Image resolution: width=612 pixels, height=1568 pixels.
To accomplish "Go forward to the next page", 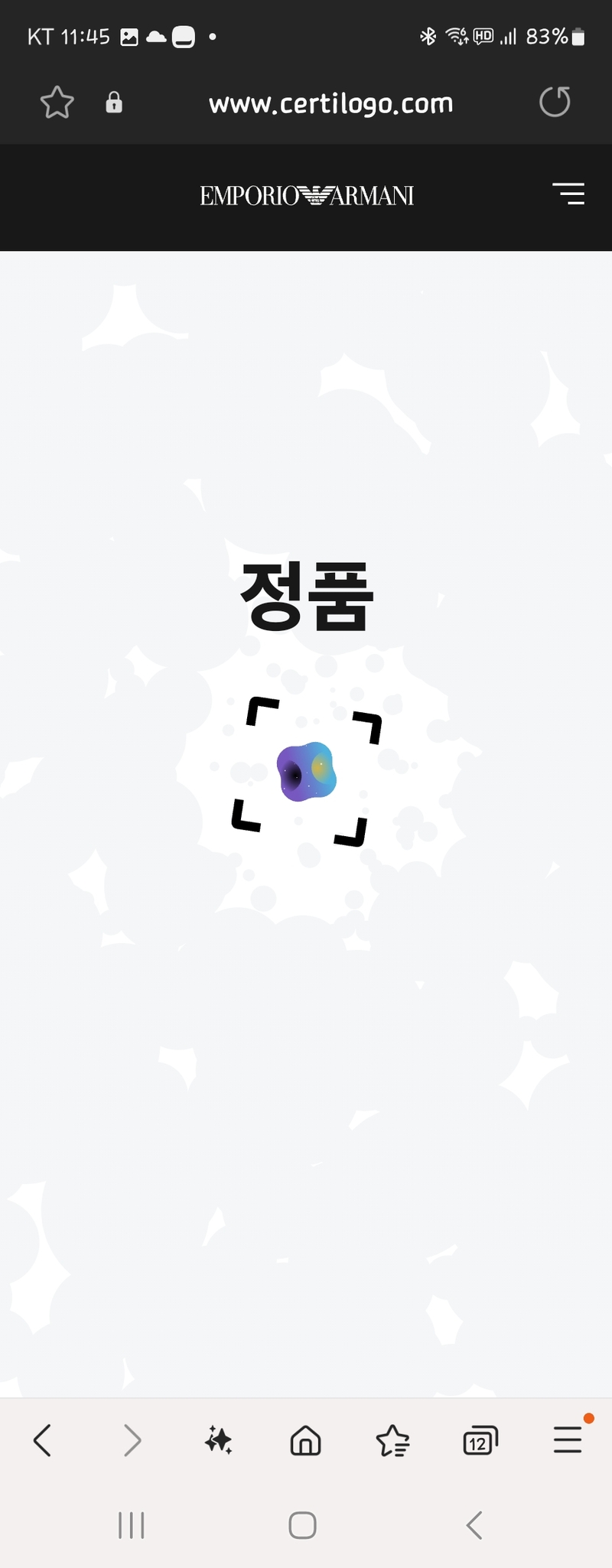I will tap(132, 1441).
